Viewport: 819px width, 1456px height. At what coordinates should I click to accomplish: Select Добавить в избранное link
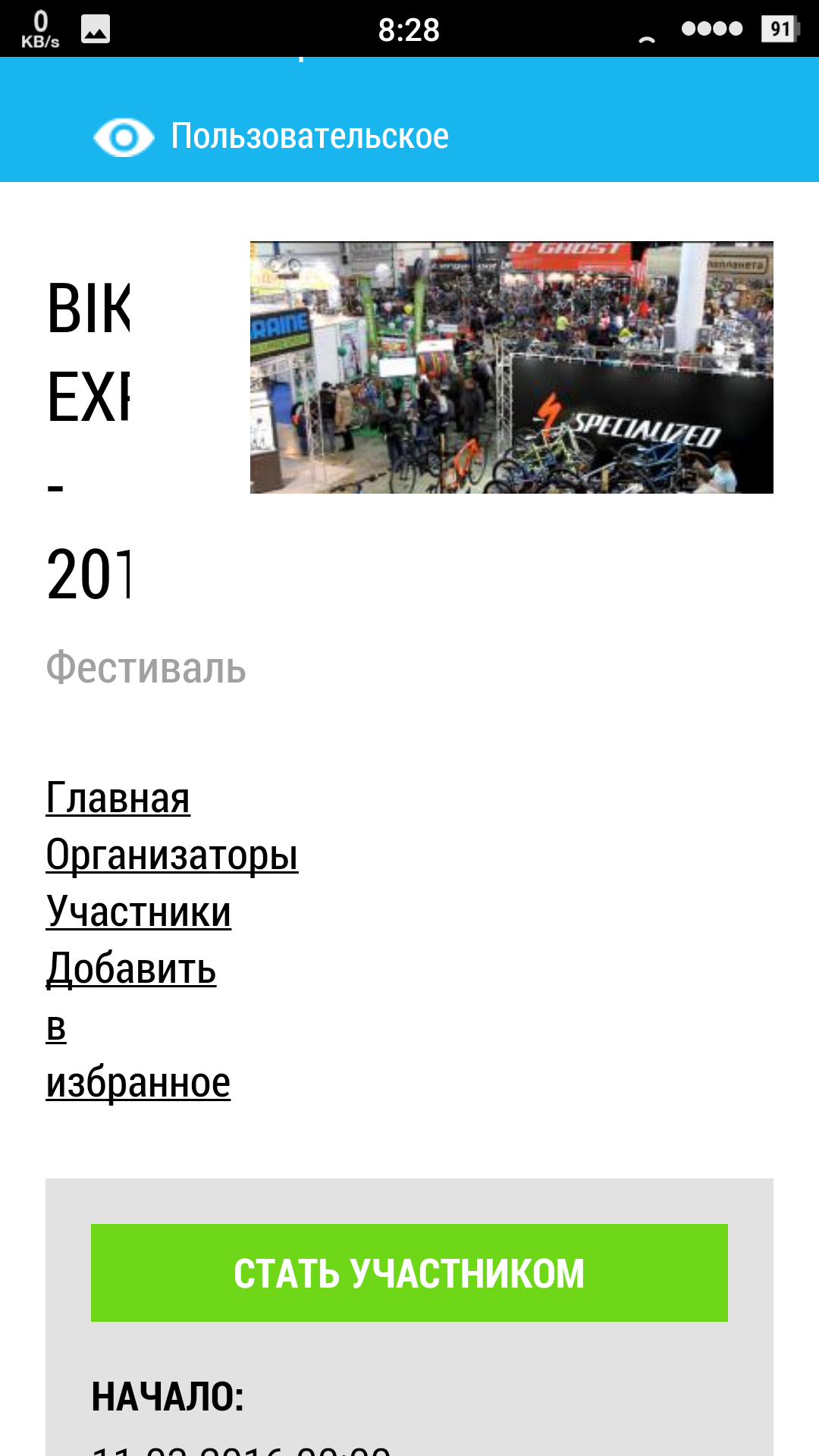point(138,1025)
